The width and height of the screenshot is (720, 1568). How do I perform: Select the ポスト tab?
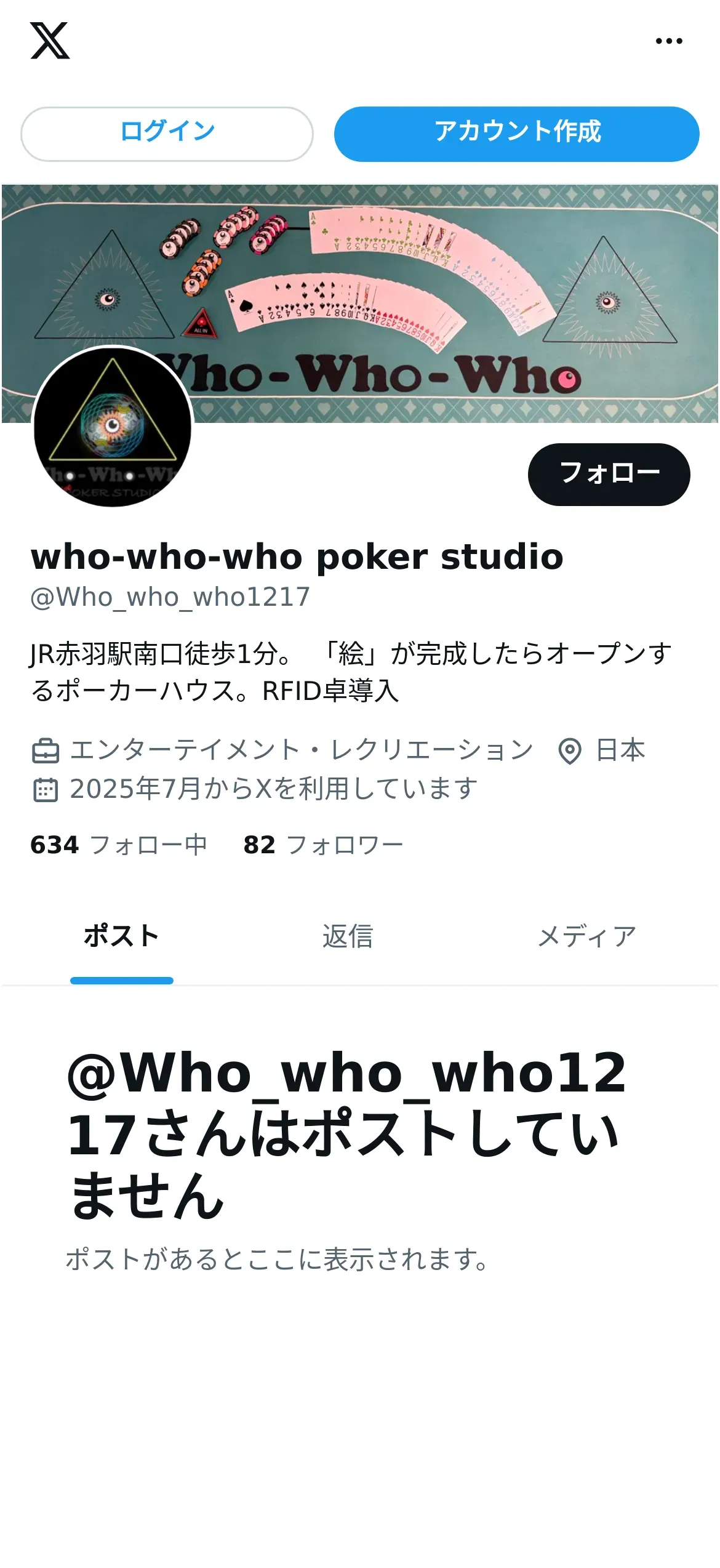pos(122,936)
